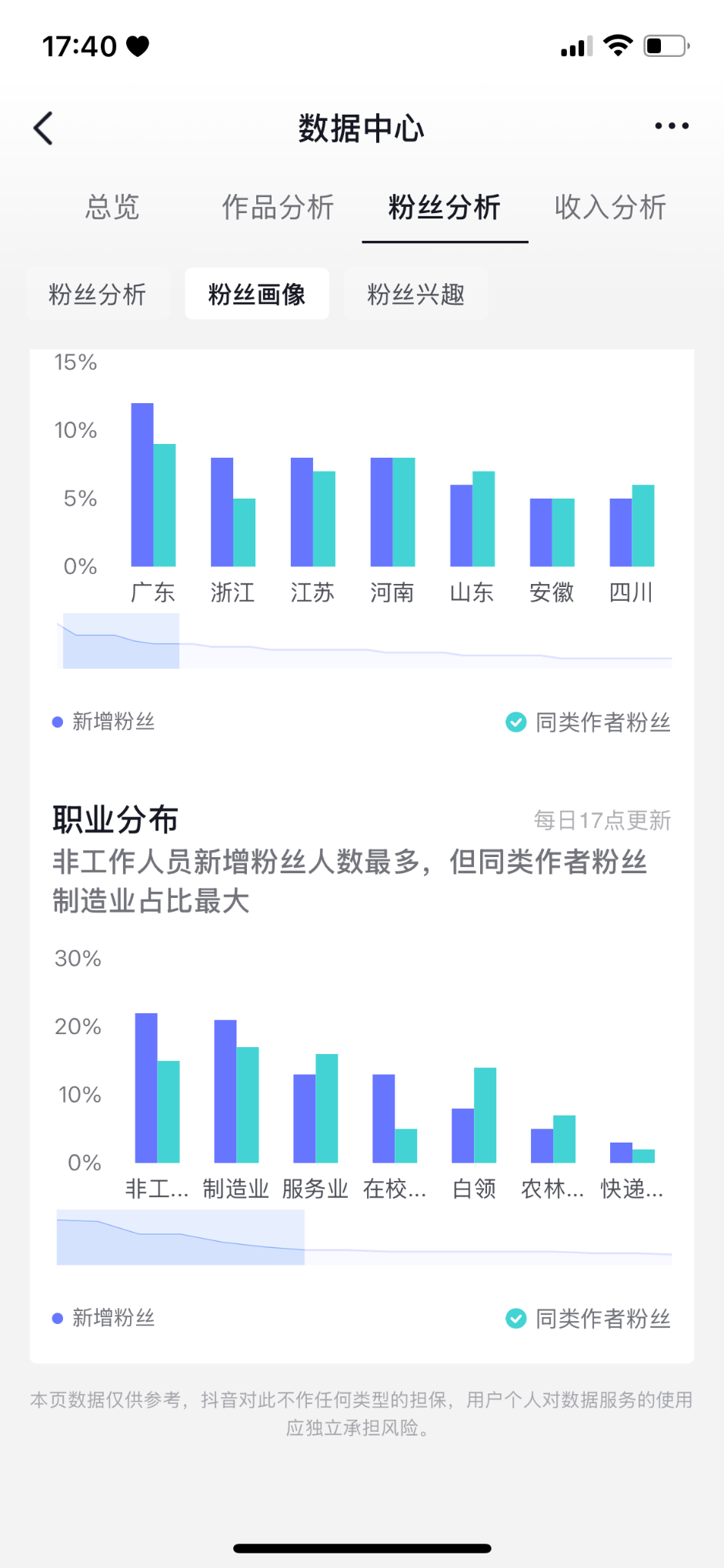Open the 粉丝兴趣 sub-tab
Image resolution: width=724 pixels, height=1568 pixels.
(415, 294)
